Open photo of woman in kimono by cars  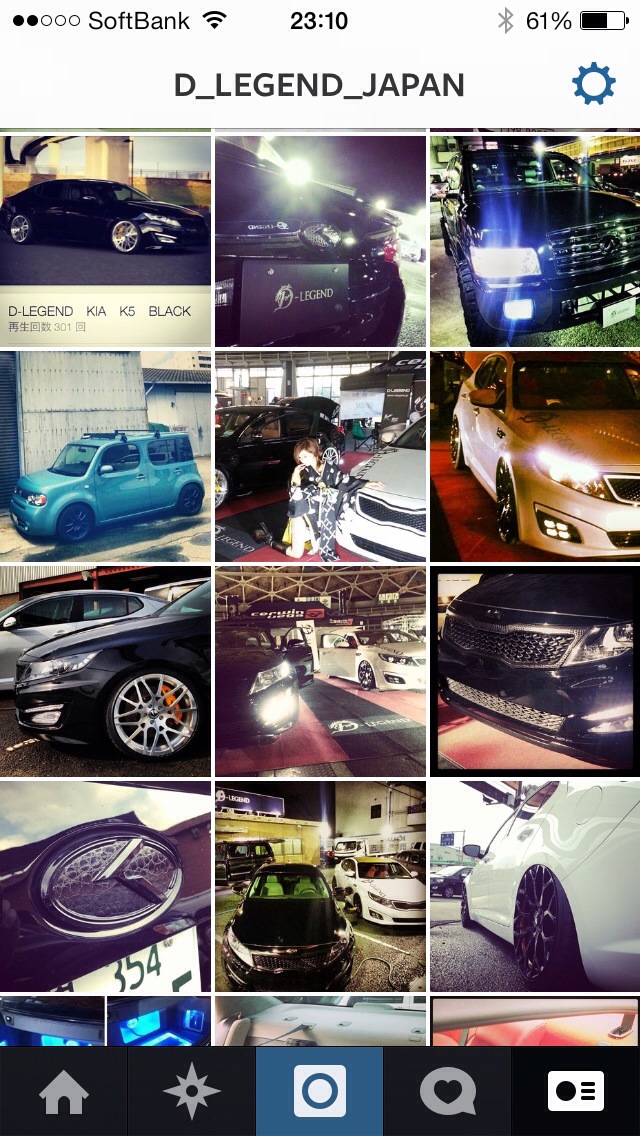point(320,456)
